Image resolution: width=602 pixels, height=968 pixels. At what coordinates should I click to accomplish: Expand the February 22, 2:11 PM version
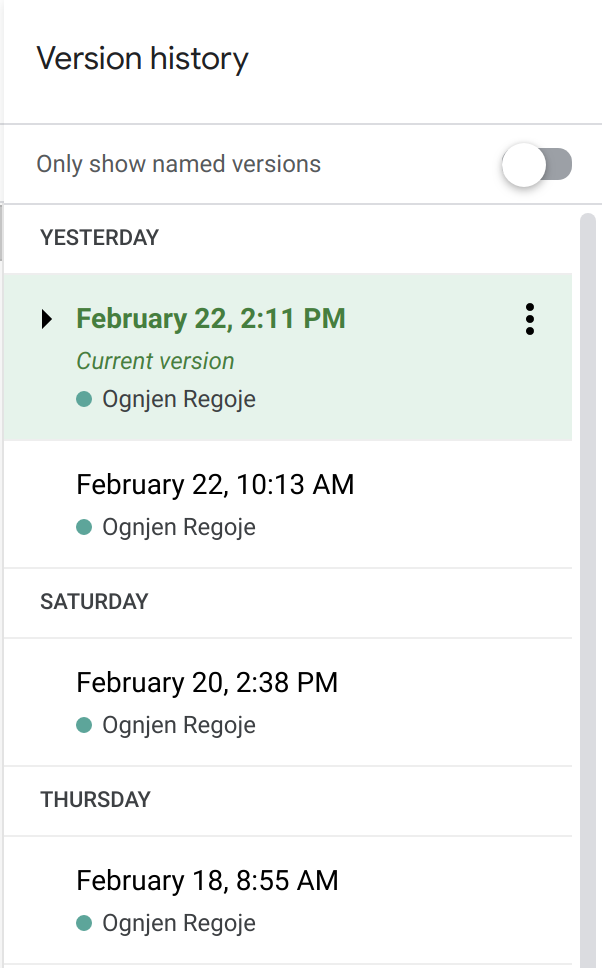click(46, 319)
